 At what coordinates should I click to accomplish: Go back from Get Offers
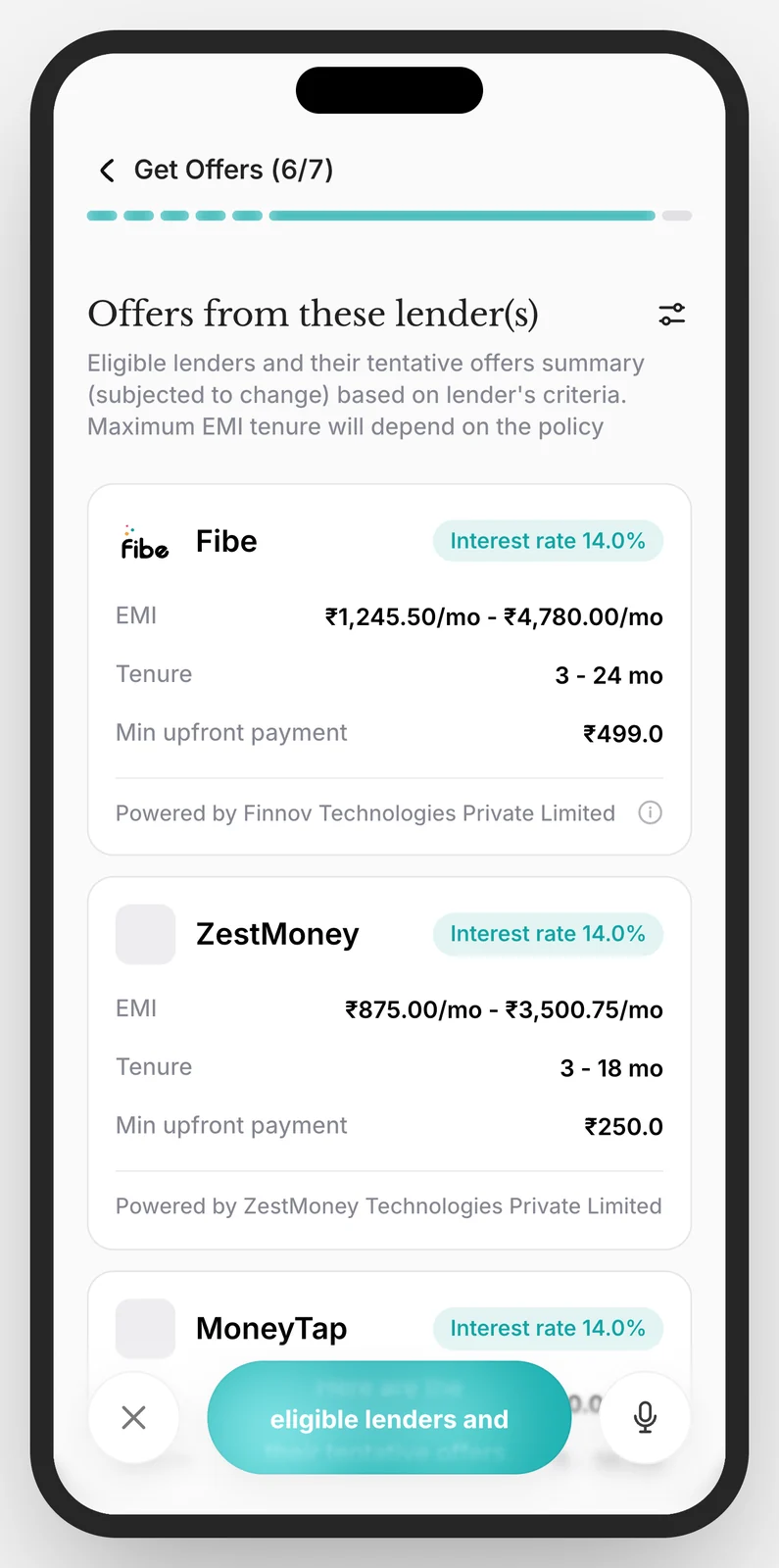[107, 171]
